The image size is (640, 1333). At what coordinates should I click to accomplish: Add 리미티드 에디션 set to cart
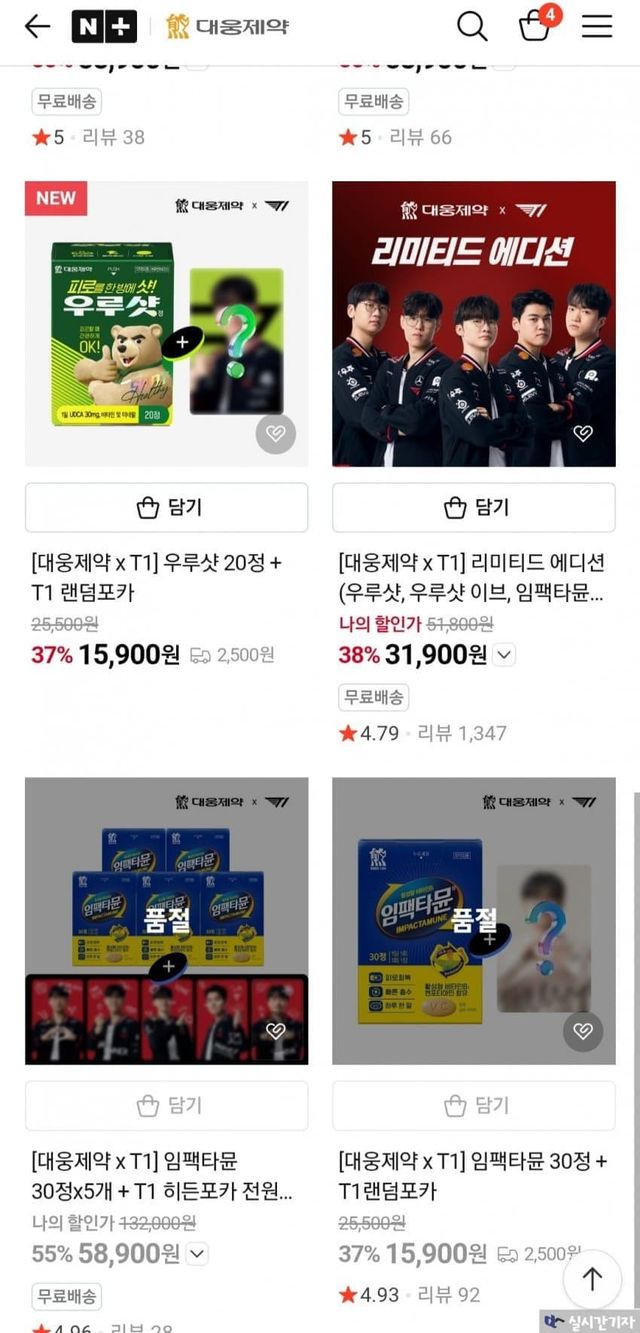click(473, 508)
